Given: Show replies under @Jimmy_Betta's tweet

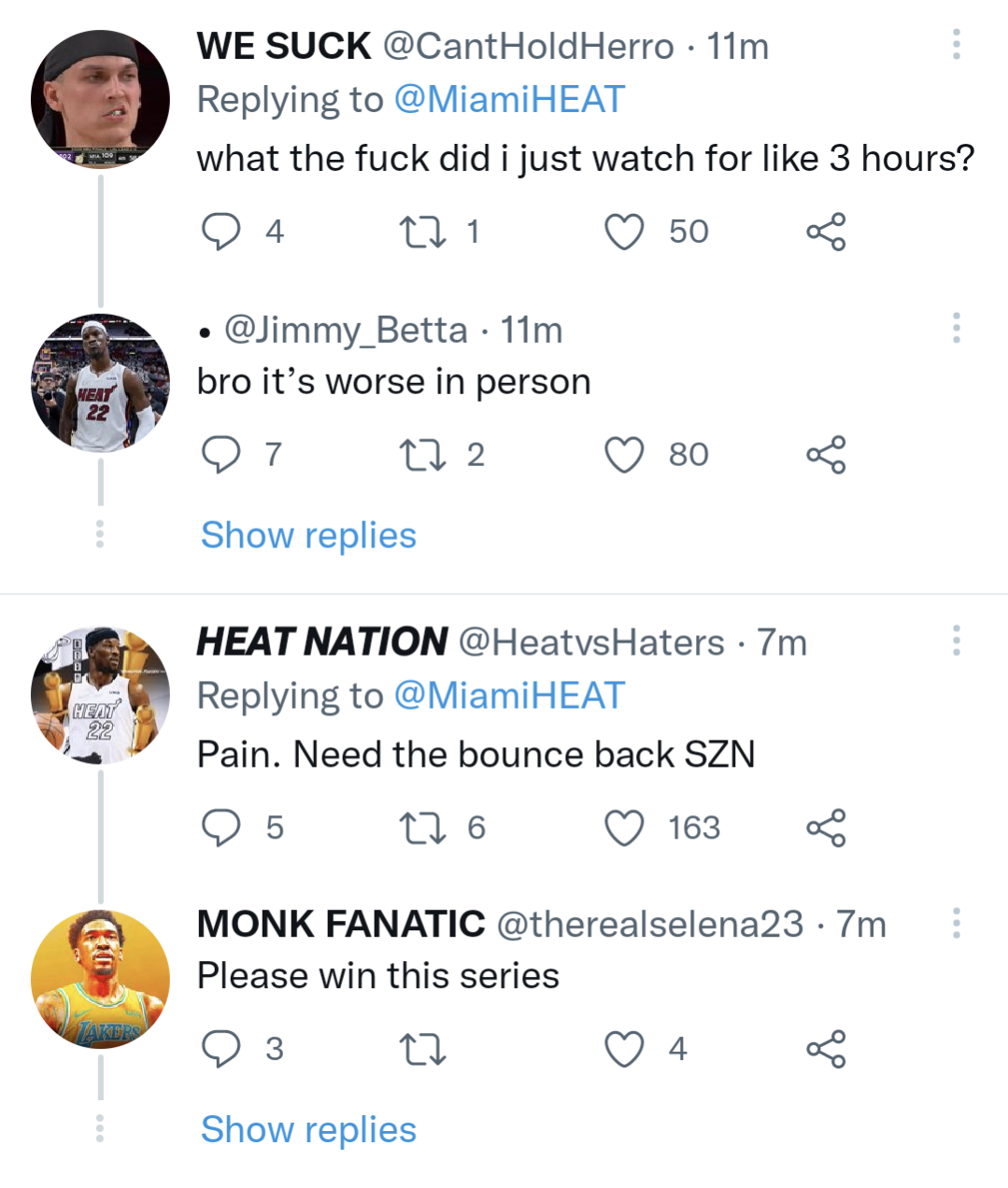Looking at the screenshot, I should (x=306, y=534).
